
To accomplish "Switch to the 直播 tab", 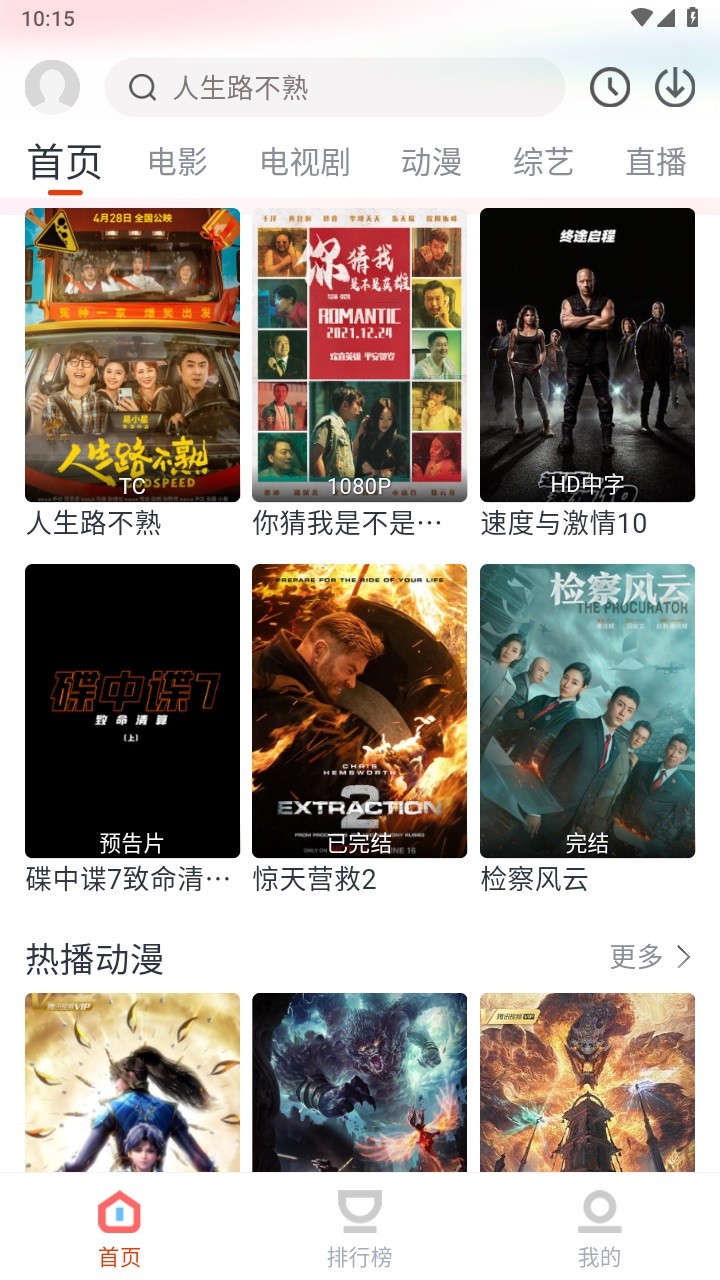I will pos(656,162).
